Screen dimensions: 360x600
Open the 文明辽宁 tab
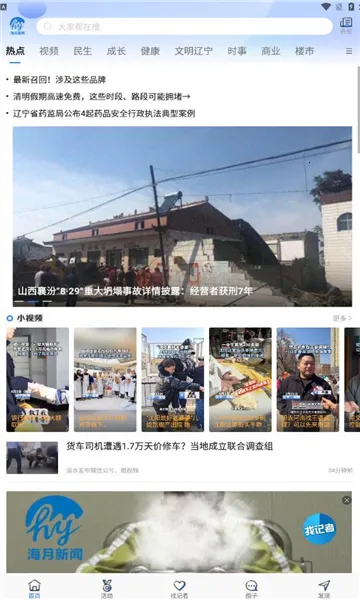coord(194,51)
